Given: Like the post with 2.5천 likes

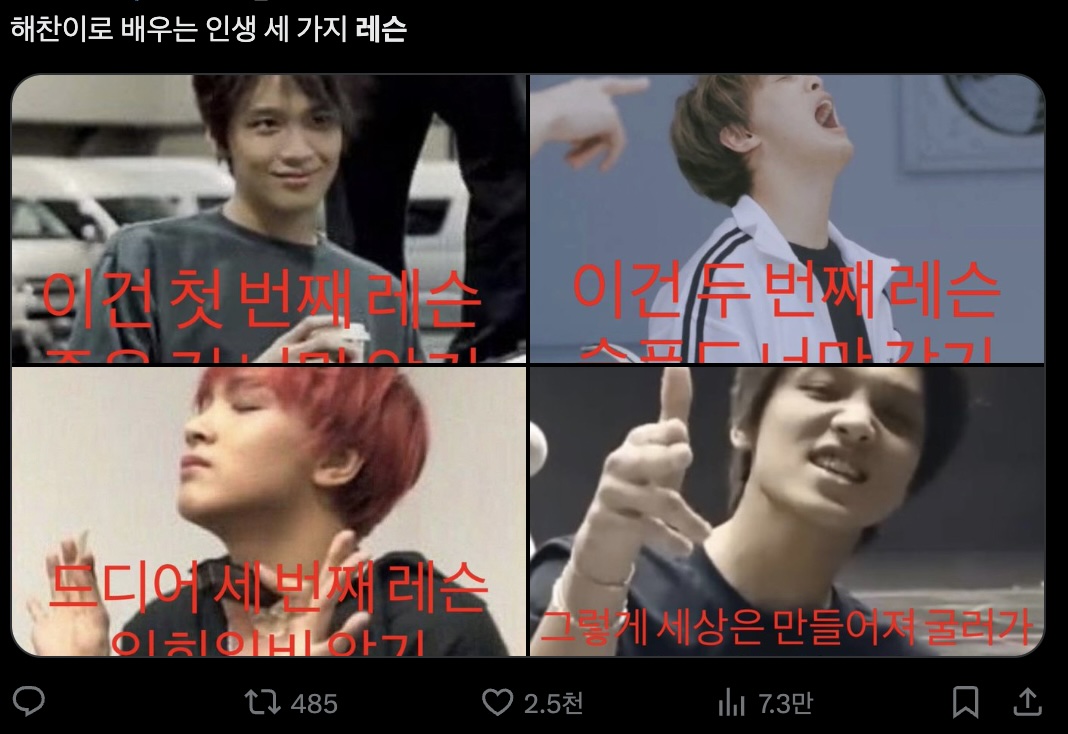Looking at the screenshot, I should (497, 703).
